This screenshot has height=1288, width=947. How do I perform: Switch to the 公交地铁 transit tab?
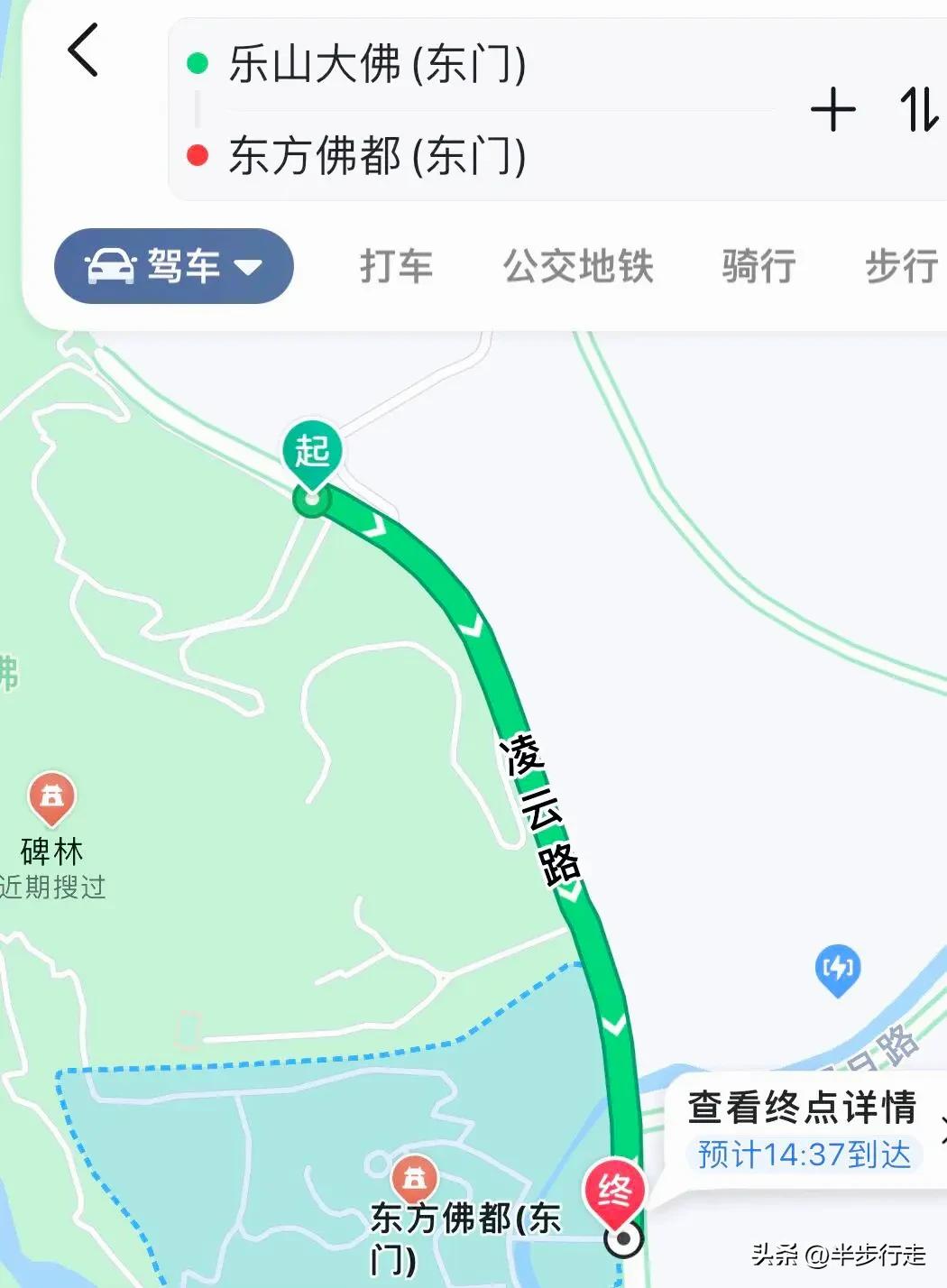click(577, 266)
